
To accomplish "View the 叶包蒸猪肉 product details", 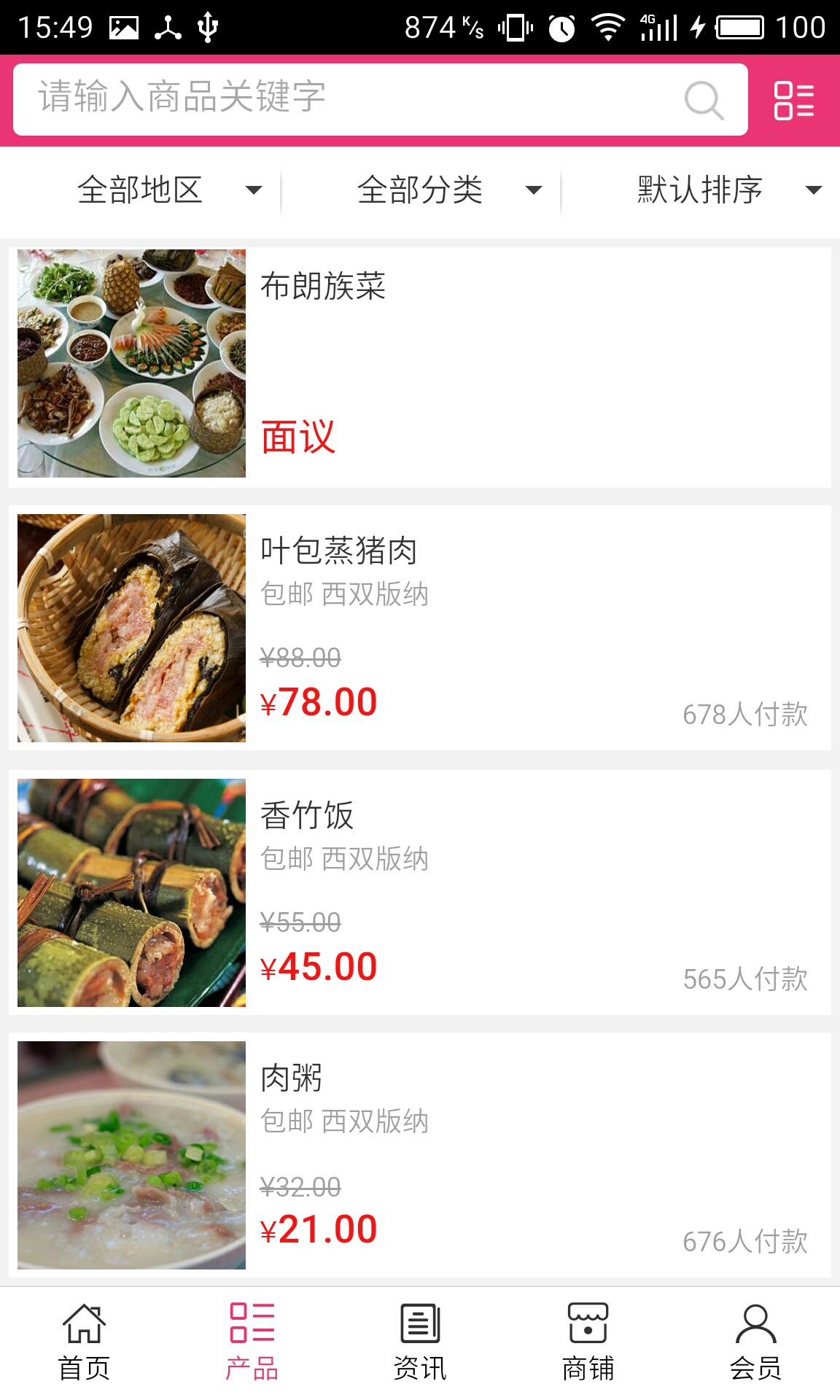I will [420, 628].
